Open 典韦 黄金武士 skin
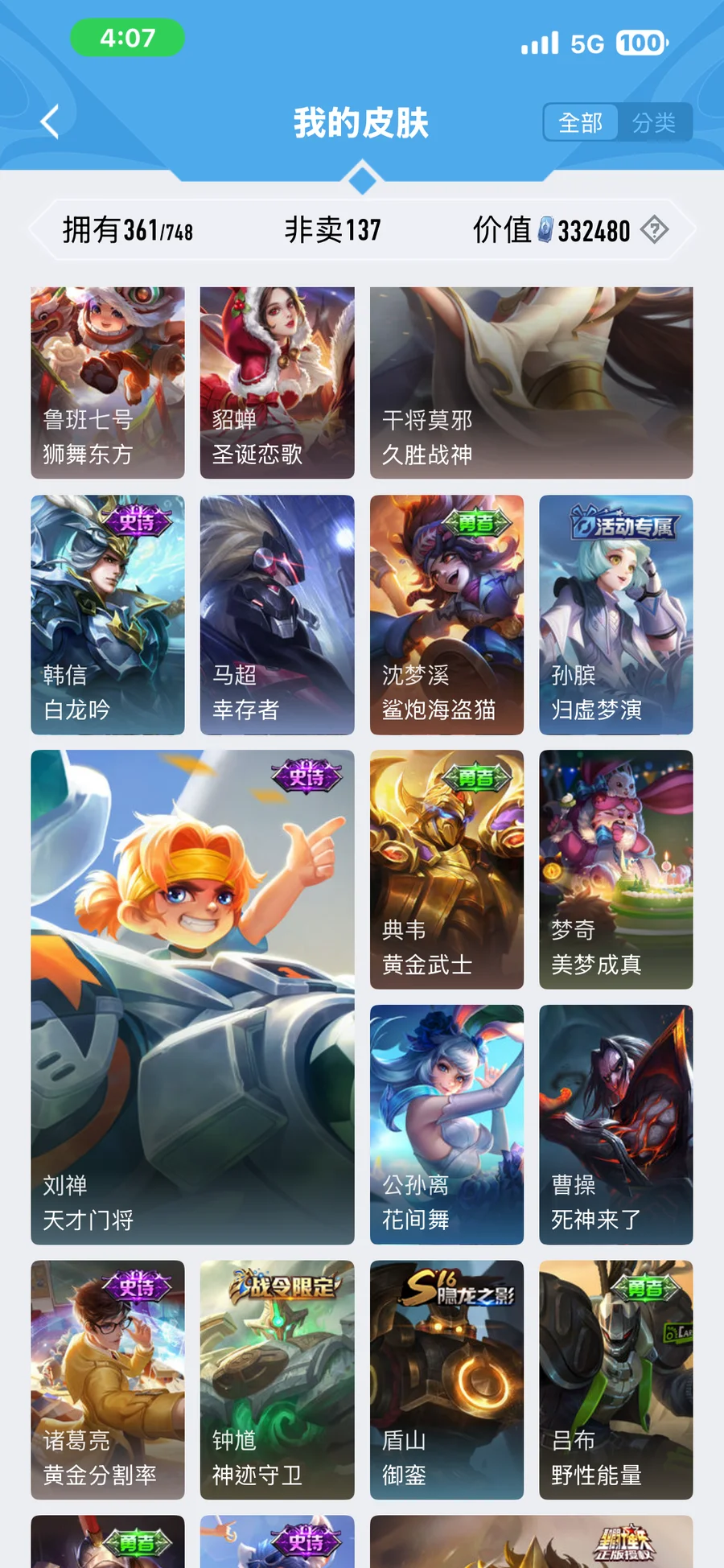The height and width of the screenshot is (1568, 724). tap(446, 869)
